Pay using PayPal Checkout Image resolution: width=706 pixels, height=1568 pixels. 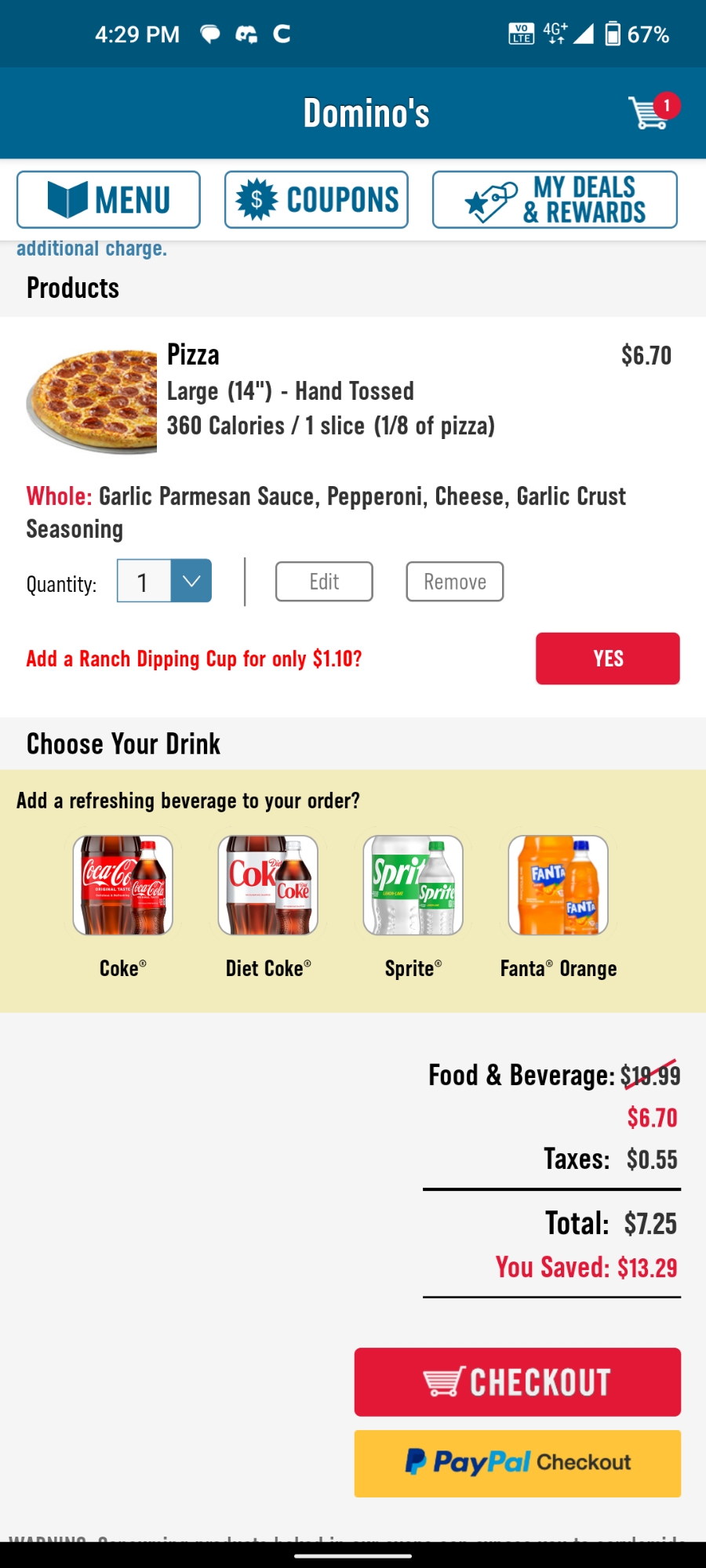click(x=517, y=1463)
